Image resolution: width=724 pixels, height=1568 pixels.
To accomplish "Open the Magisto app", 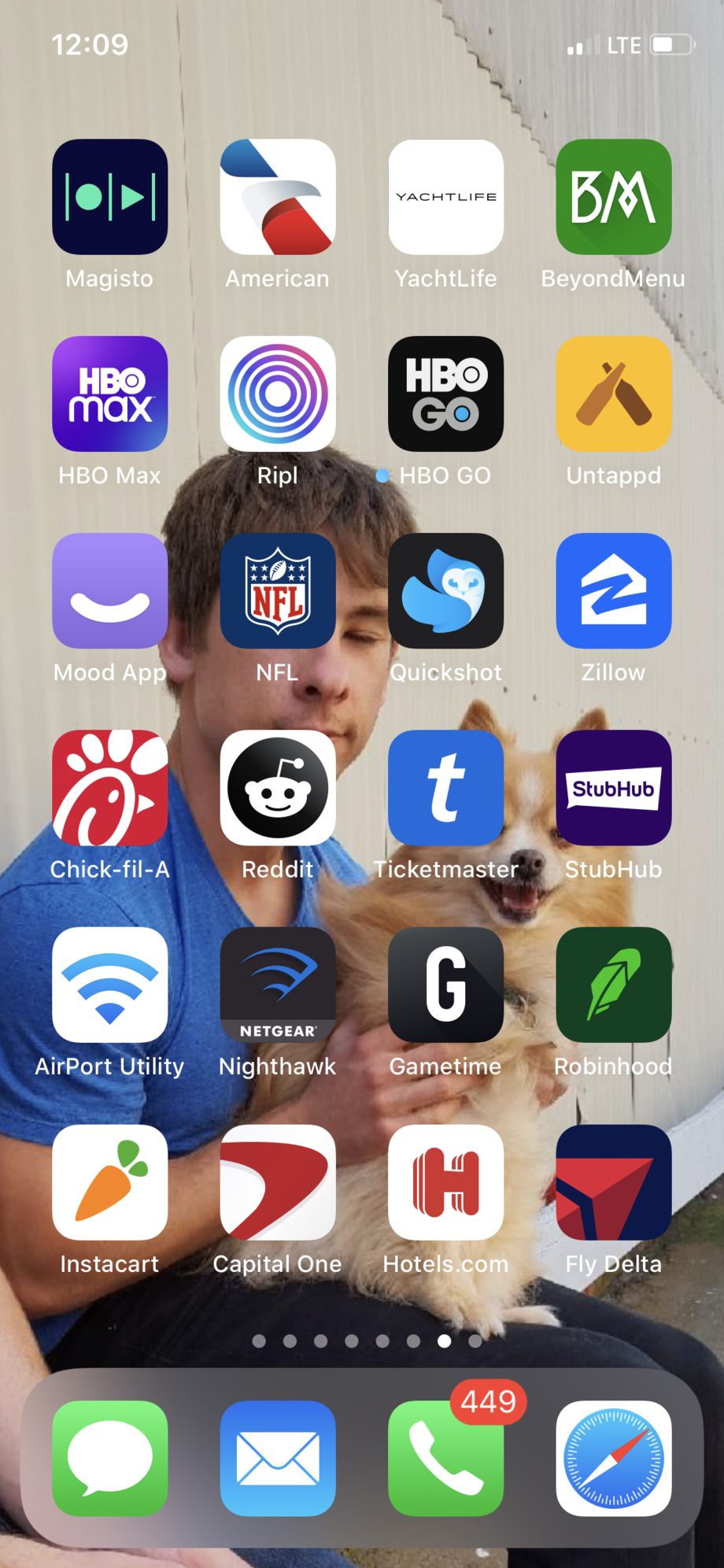I will (109, 197).
